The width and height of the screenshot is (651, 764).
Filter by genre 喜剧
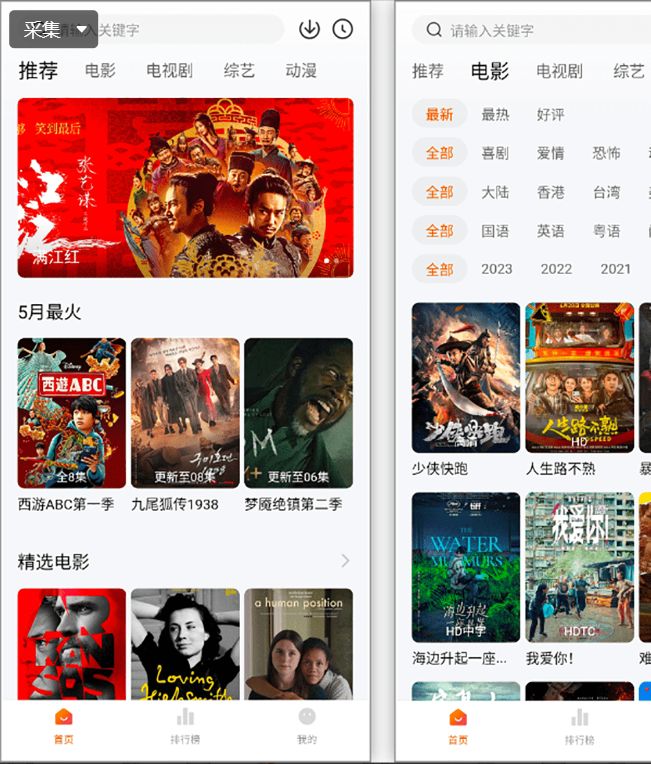click(495, 153)
